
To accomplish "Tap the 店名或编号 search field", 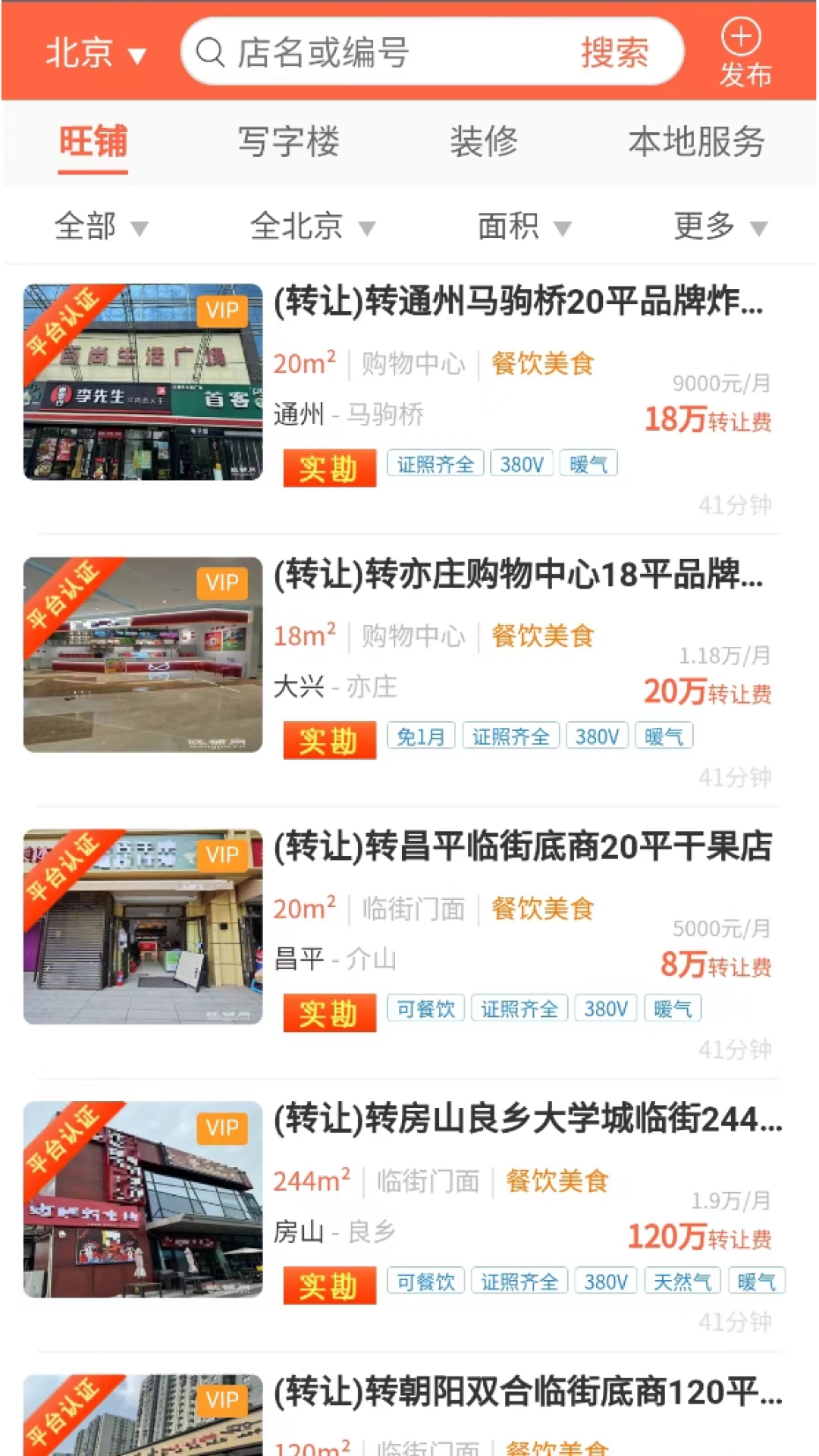I will click(379, 53).
